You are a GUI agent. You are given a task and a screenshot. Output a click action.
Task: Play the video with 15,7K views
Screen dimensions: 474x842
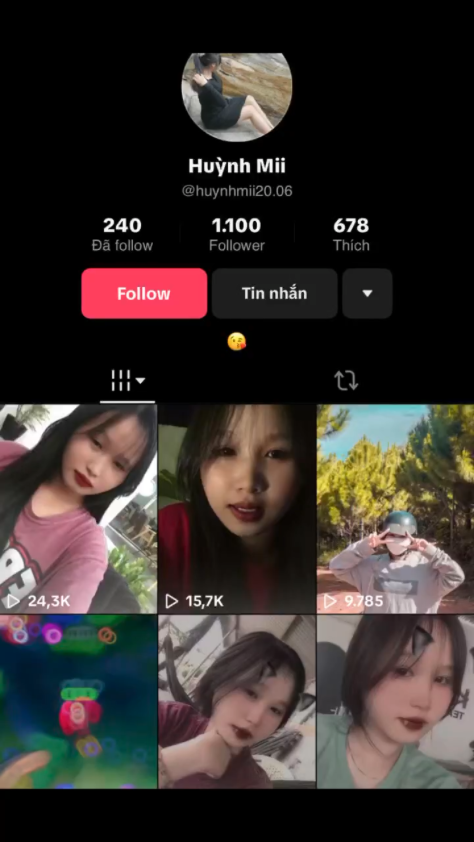point(237,509)
